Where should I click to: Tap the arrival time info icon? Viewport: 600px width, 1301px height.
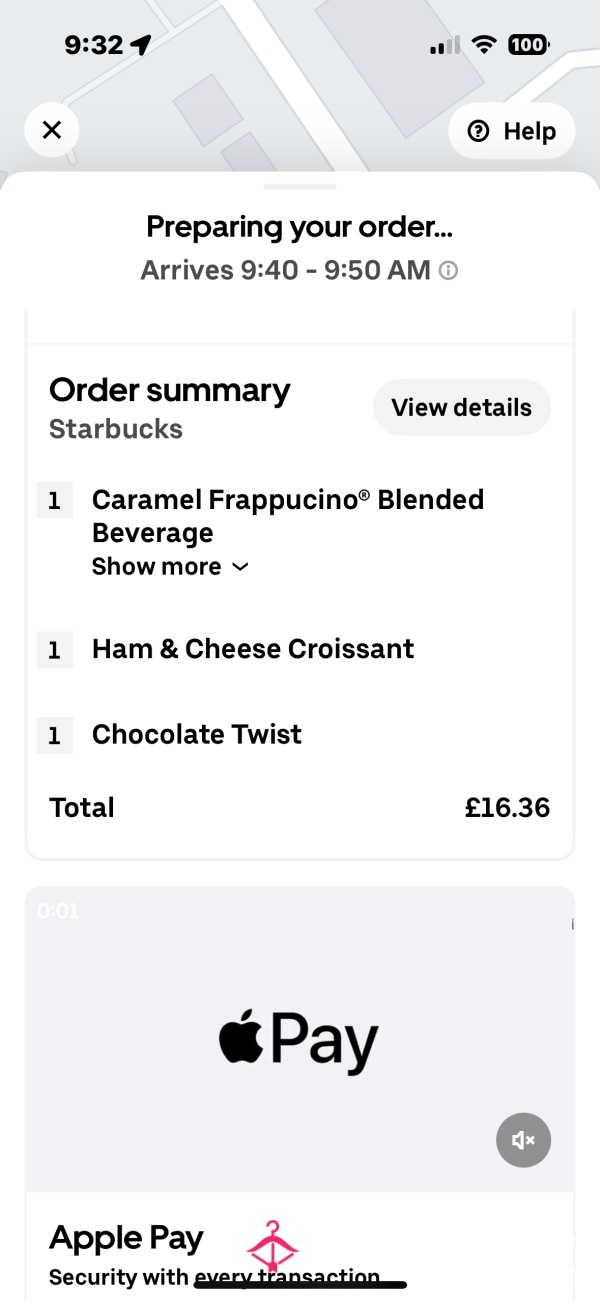click(449, 270)
